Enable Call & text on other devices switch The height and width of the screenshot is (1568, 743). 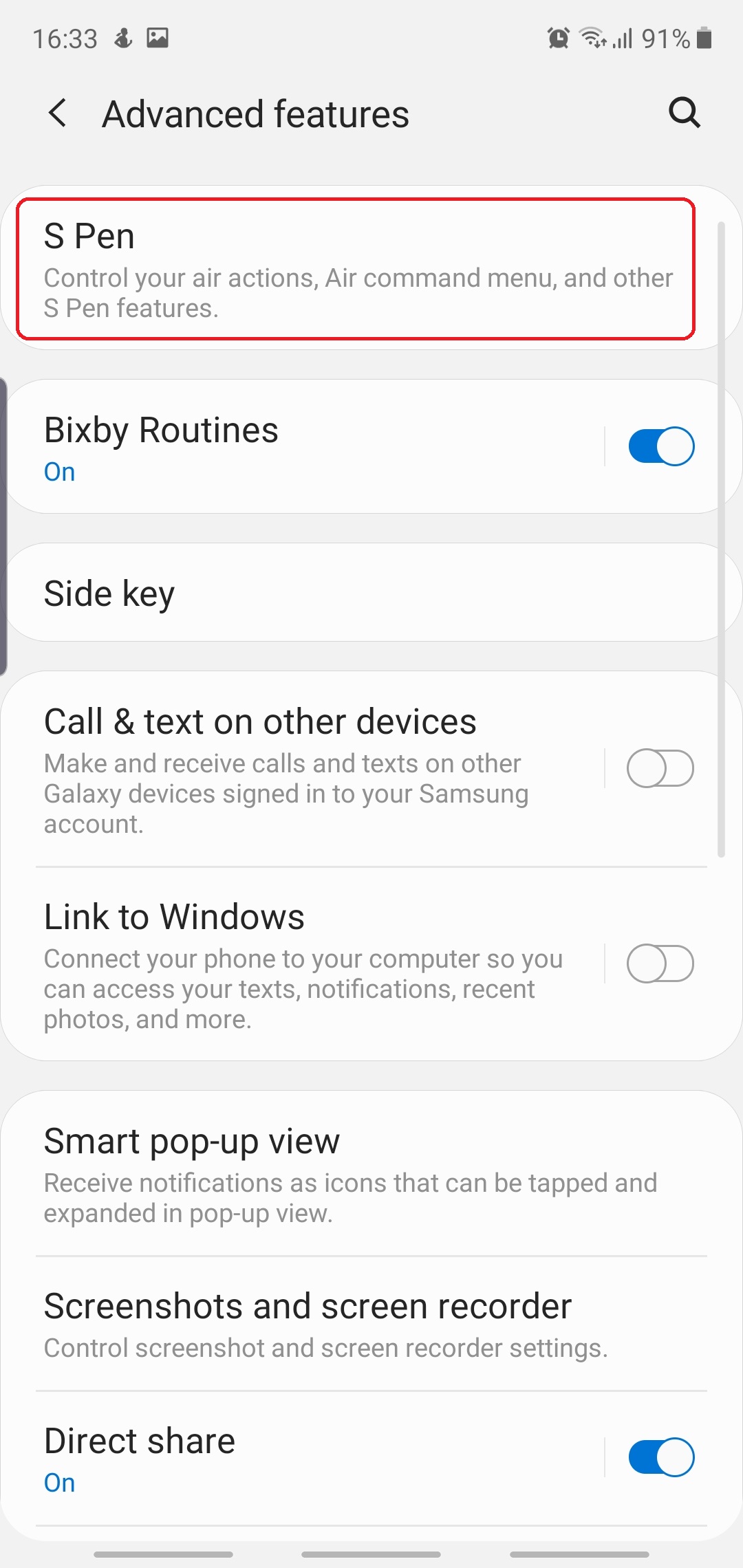[x=660, y=768]
